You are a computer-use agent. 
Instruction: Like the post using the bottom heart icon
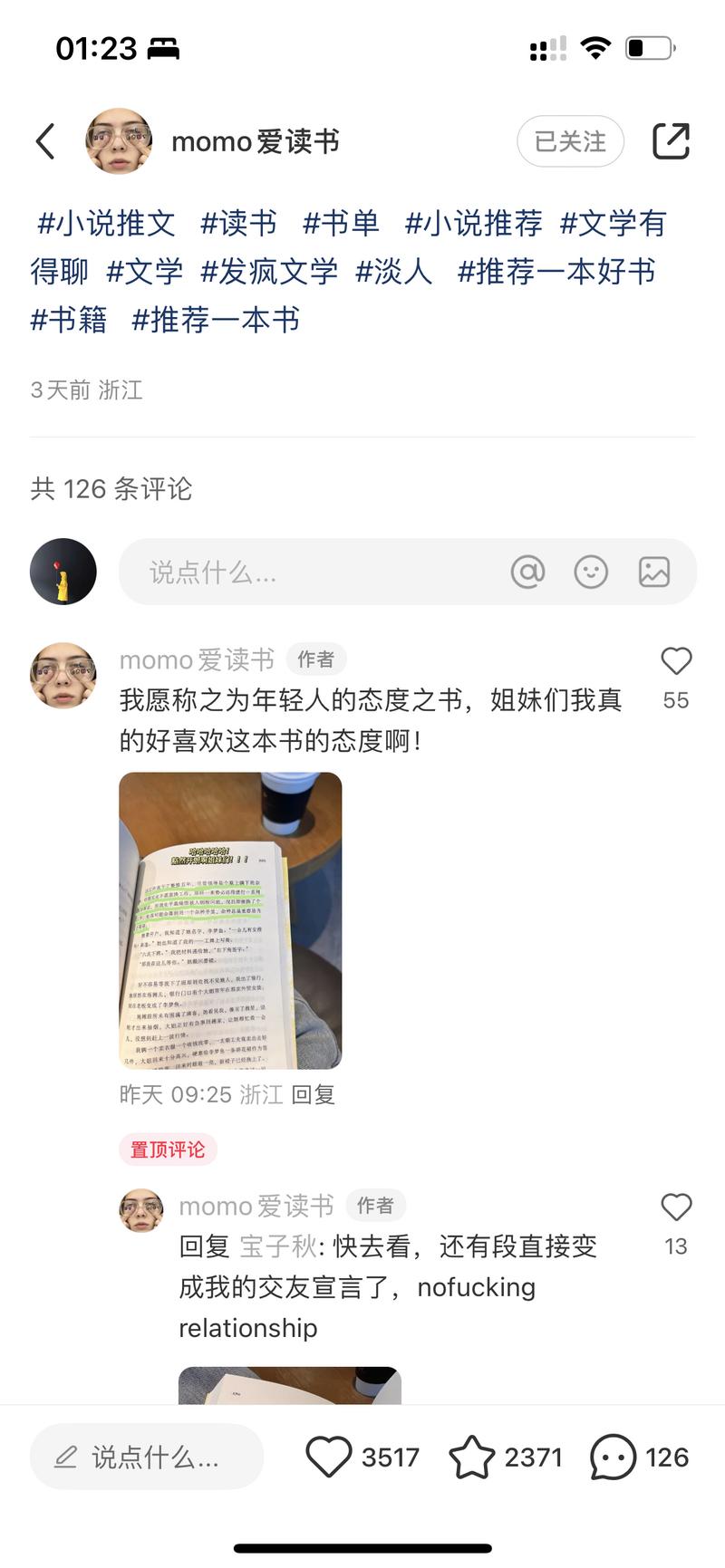pyautogui.click(x=330, y=1456)
